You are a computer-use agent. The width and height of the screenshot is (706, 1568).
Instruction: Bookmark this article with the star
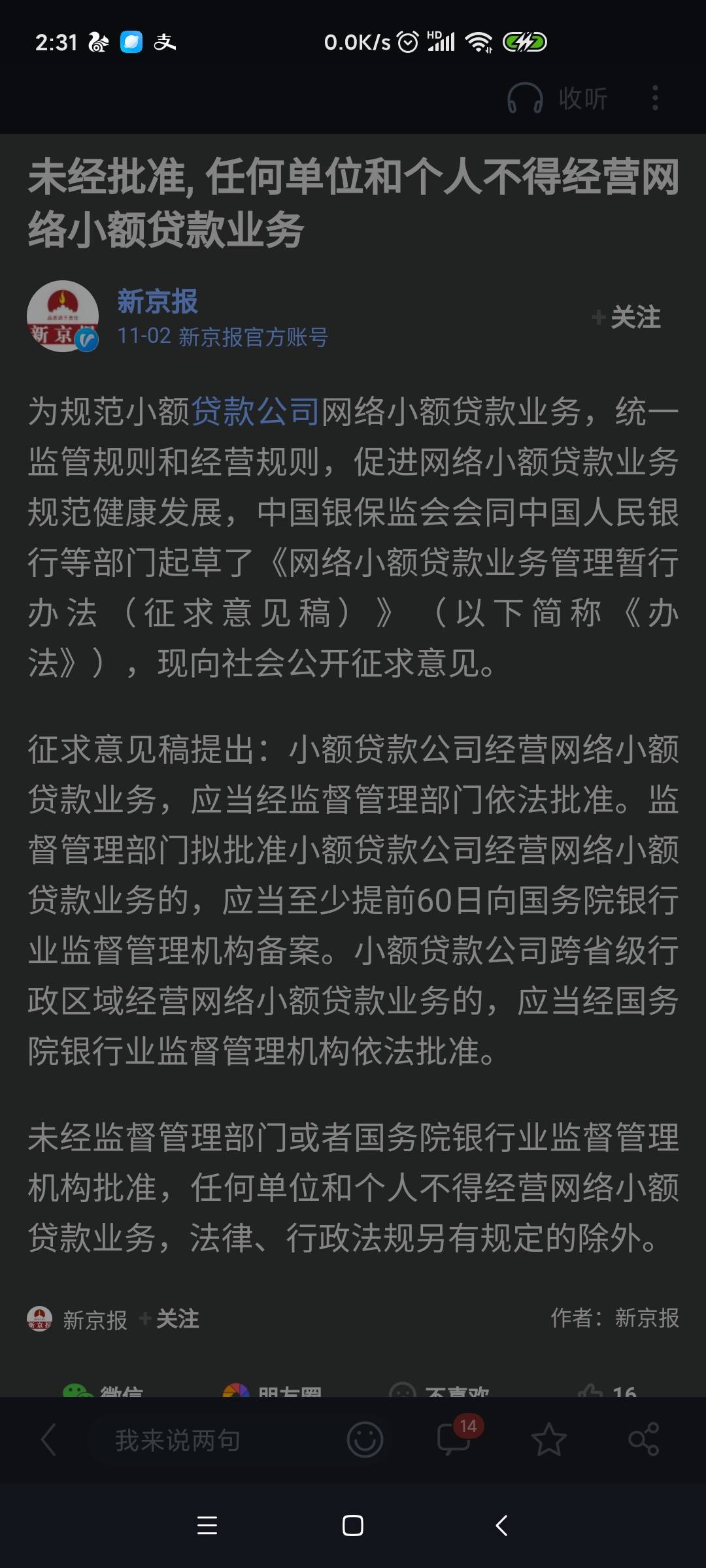point(548,1439)
